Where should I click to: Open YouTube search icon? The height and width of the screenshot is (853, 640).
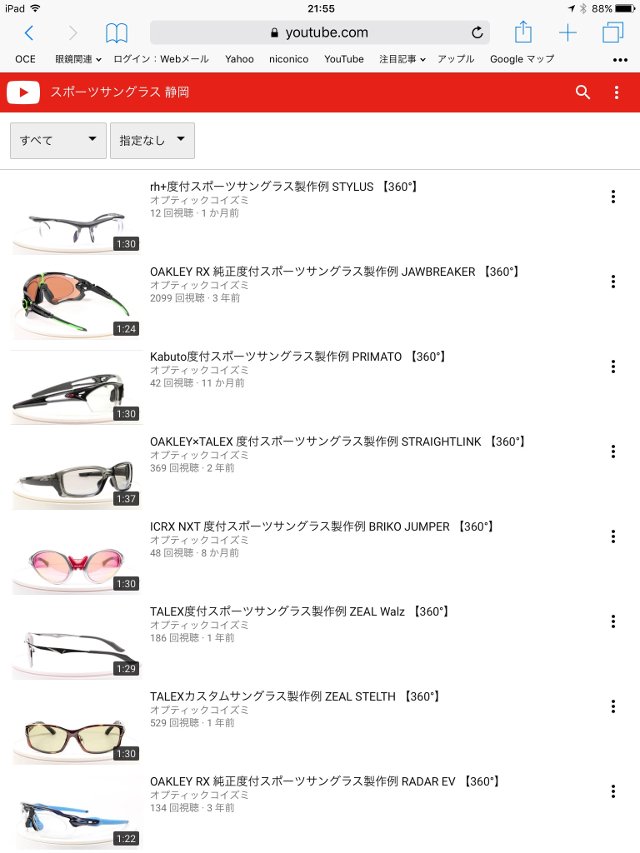click(x=583, y=93)
